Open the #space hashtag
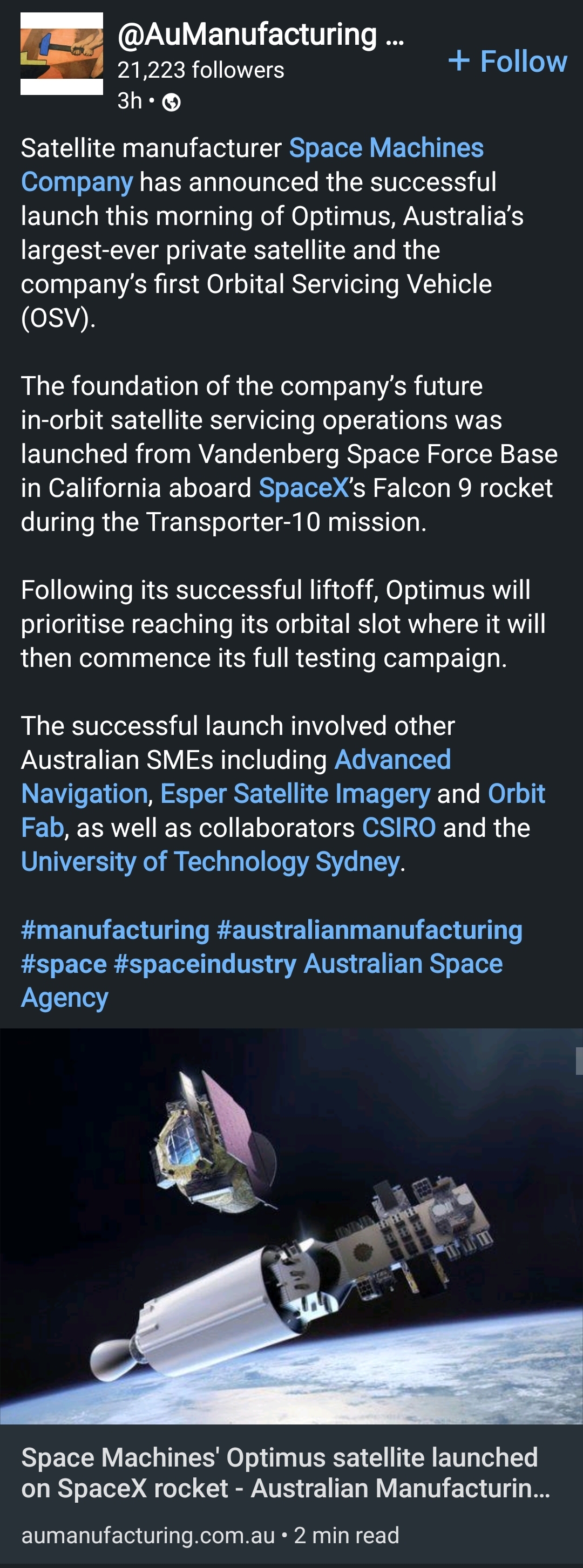The width and height of the screenshot is (583, 1568). [63, 964]
